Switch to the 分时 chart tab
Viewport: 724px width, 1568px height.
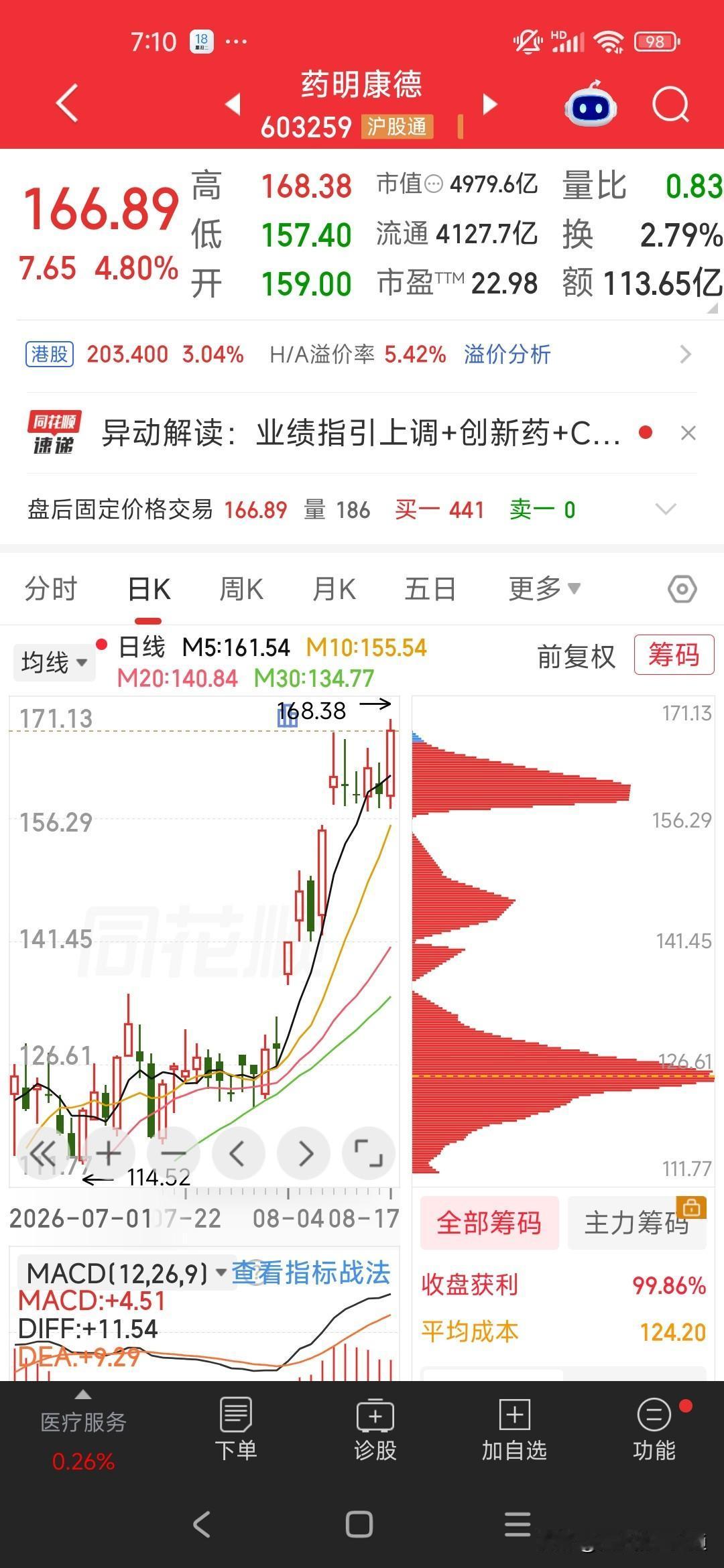point(51,589)
